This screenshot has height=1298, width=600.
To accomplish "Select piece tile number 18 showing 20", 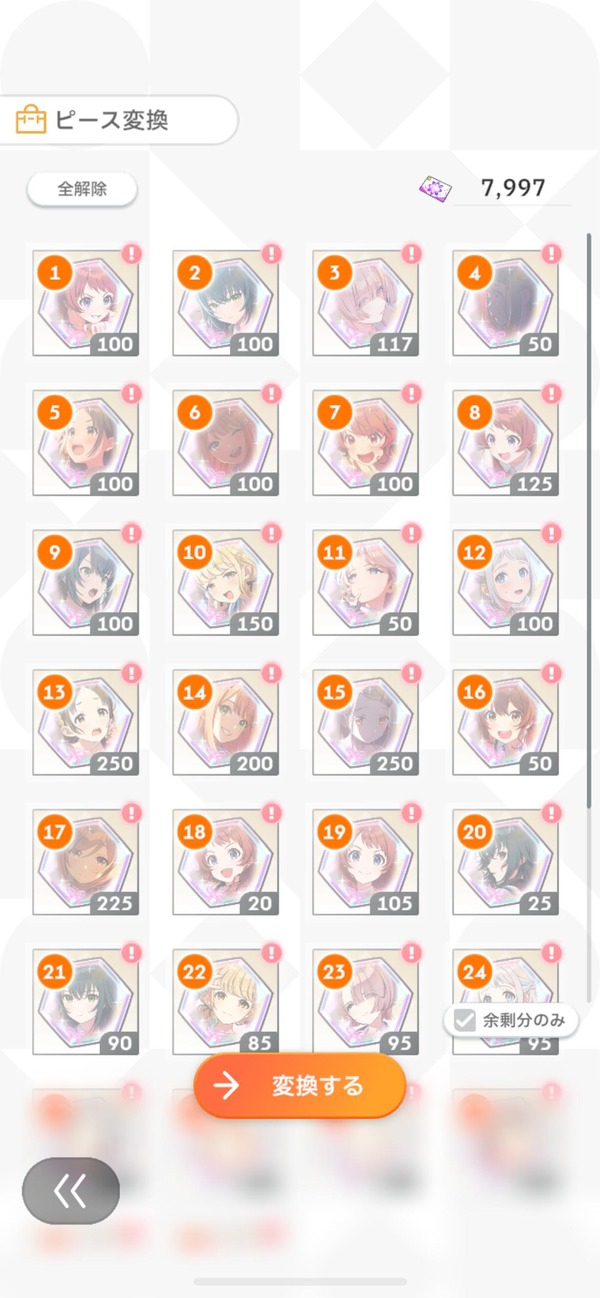I will 225,863.
